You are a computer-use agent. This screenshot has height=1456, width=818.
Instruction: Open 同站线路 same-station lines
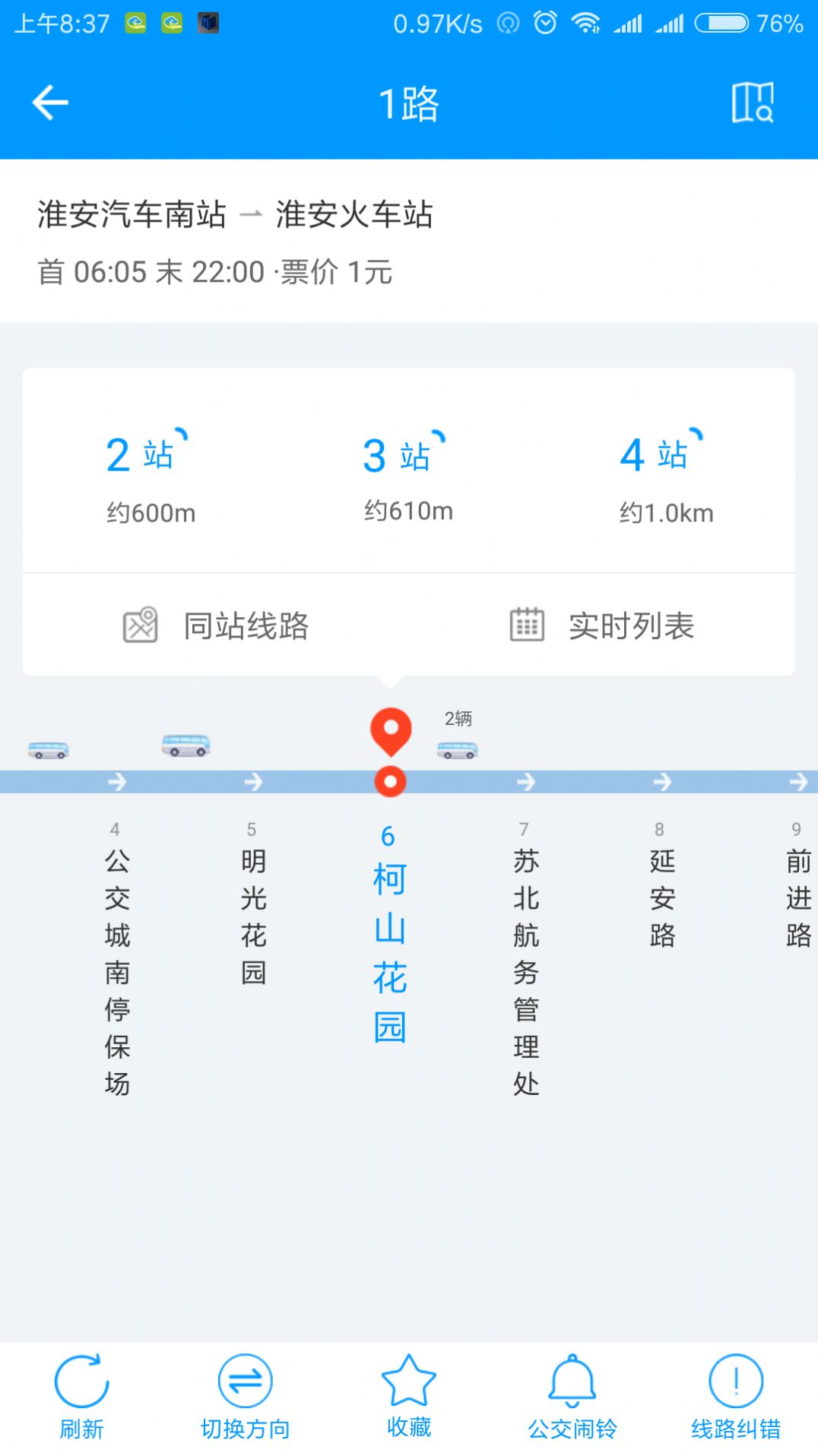tap(216, 625)
